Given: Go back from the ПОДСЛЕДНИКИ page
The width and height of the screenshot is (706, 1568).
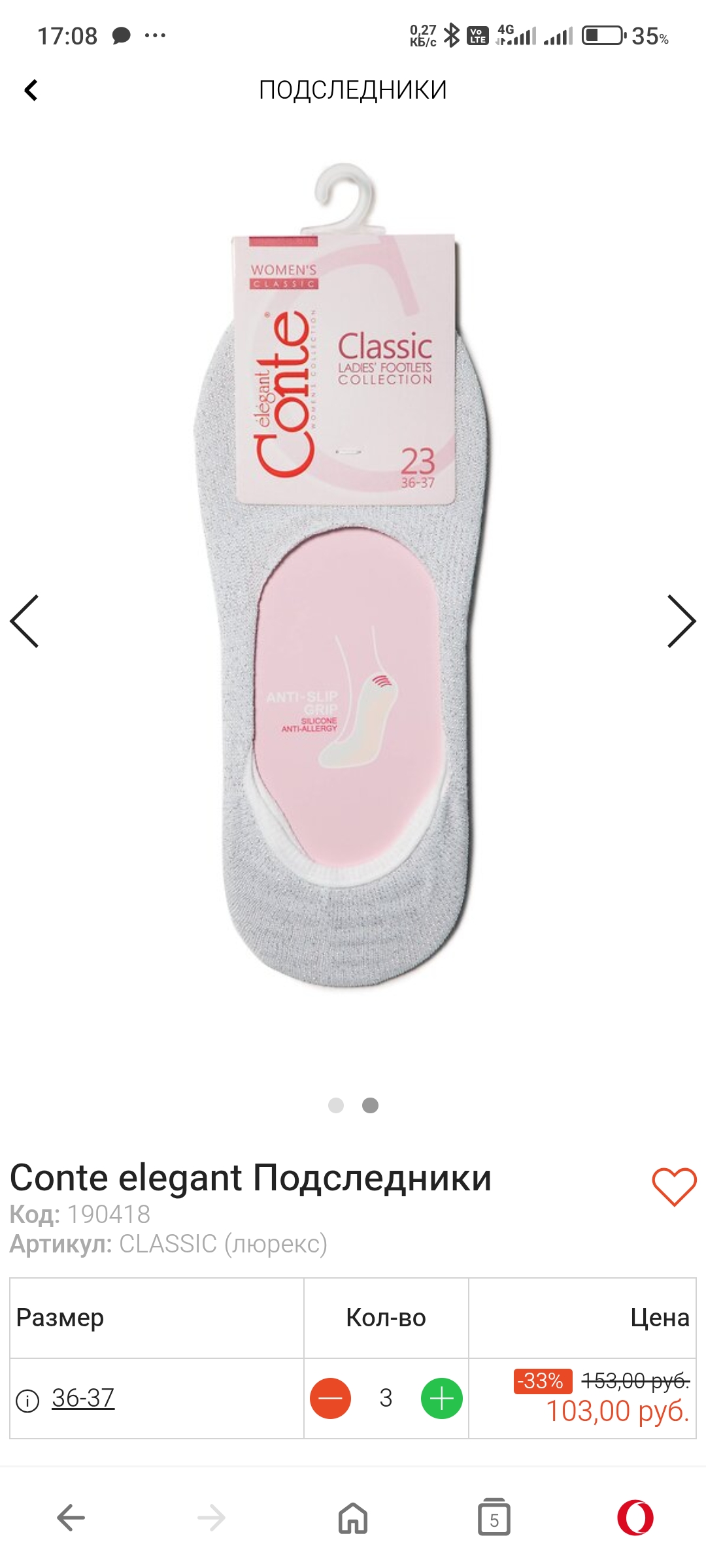Looking at the screenshot, I should 31,90.
